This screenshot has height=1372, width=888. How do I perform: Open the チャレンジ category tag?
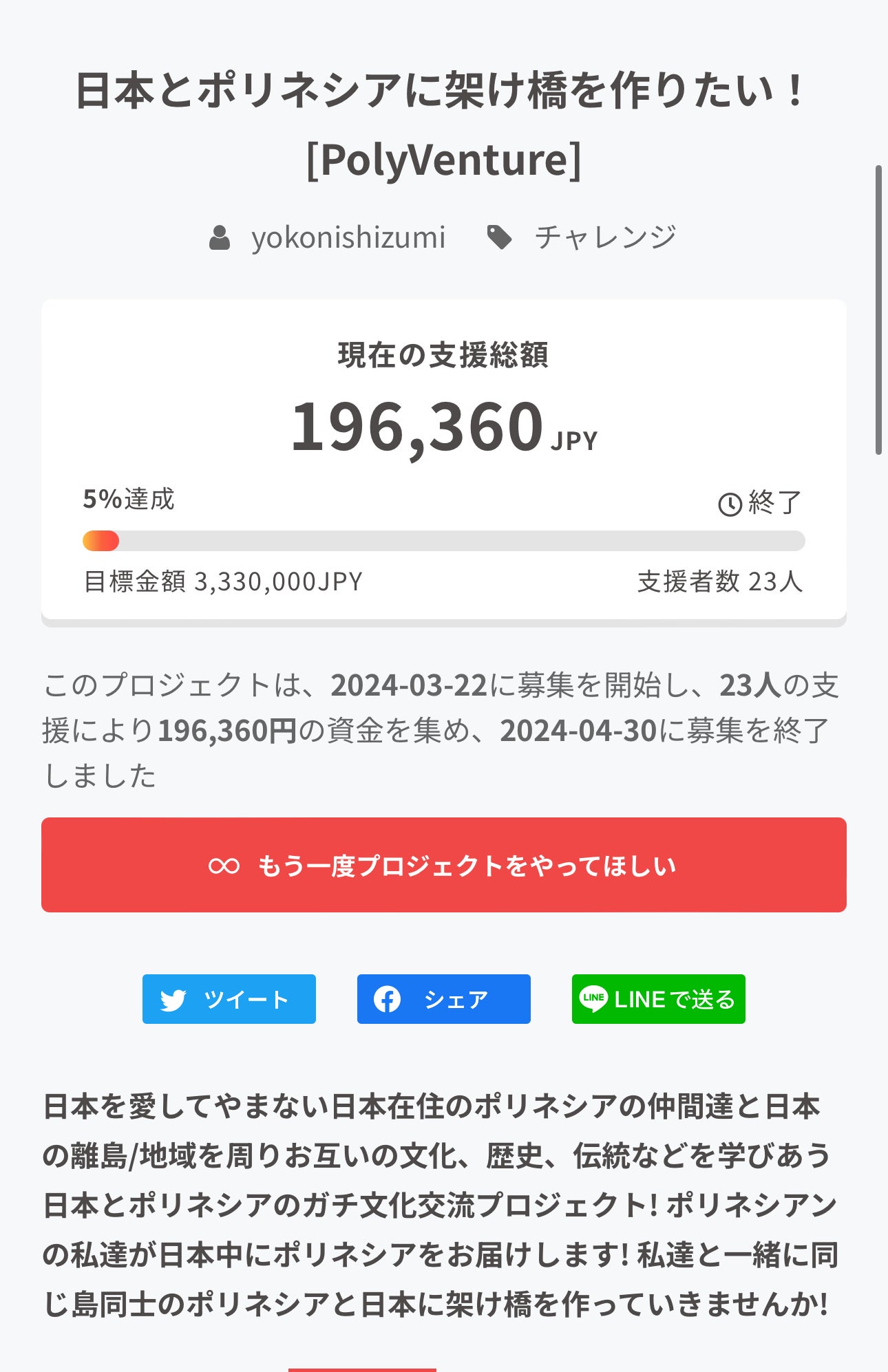(604, 237)
